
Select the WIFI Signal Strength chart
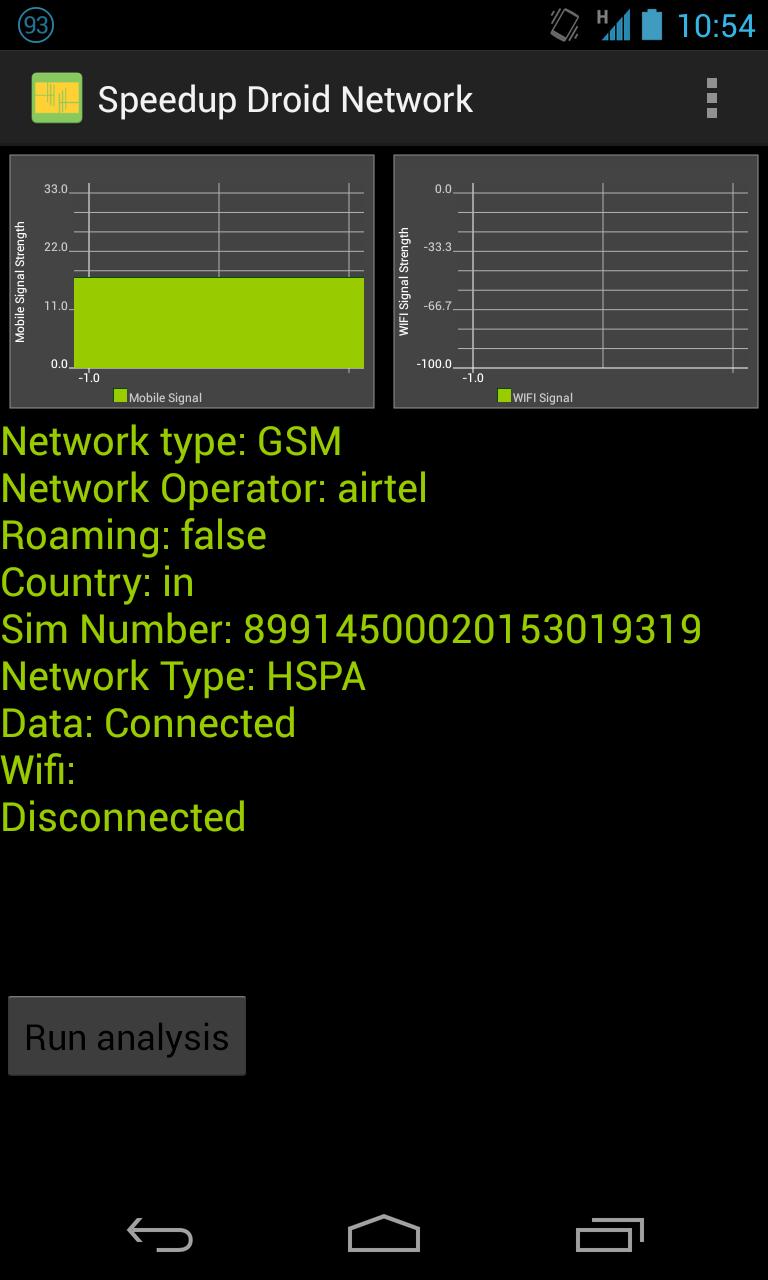[x=575, y=280]
